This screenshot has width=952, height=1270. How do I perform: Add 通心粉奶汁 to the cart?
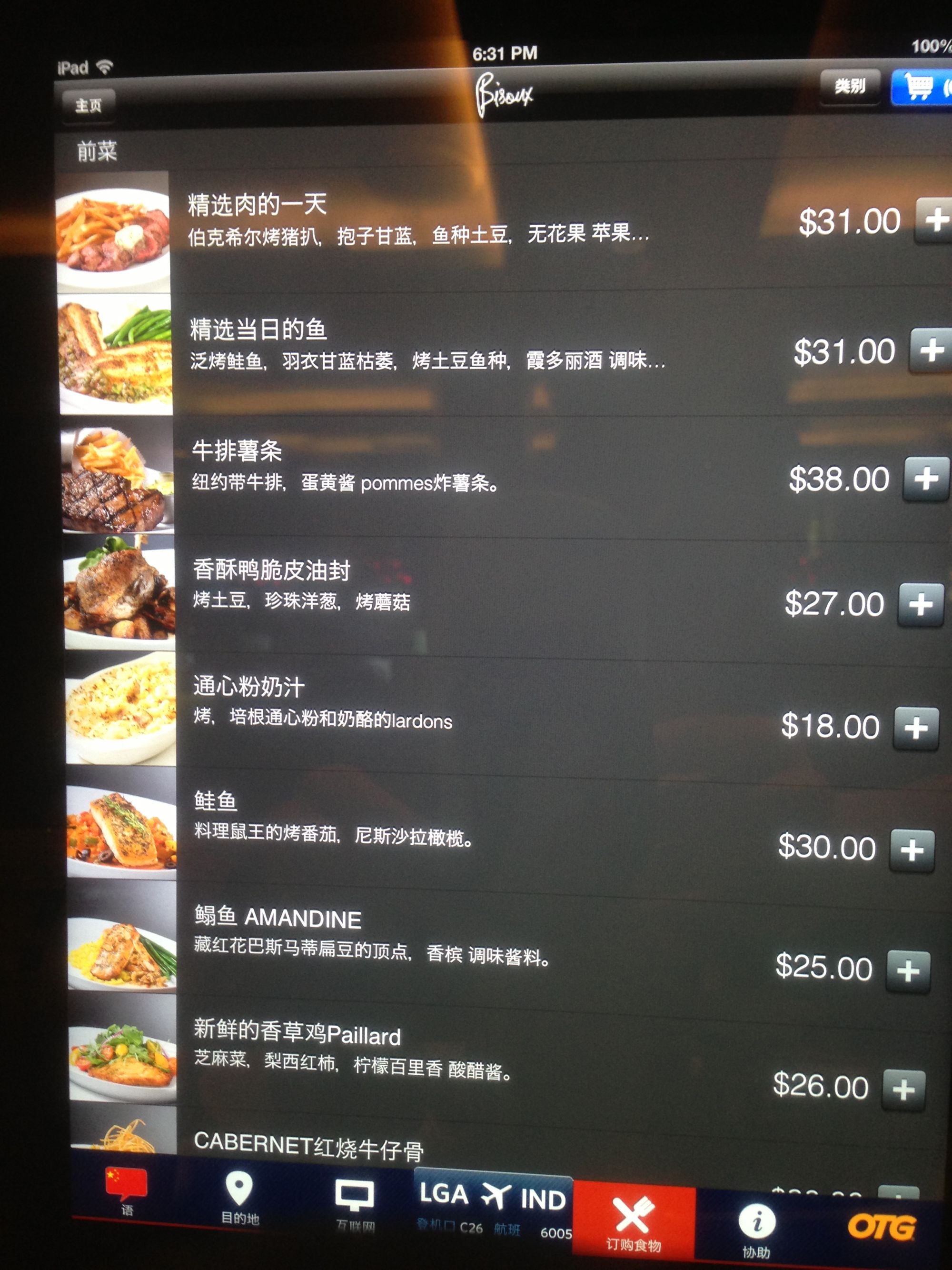(x=915, y=728)
